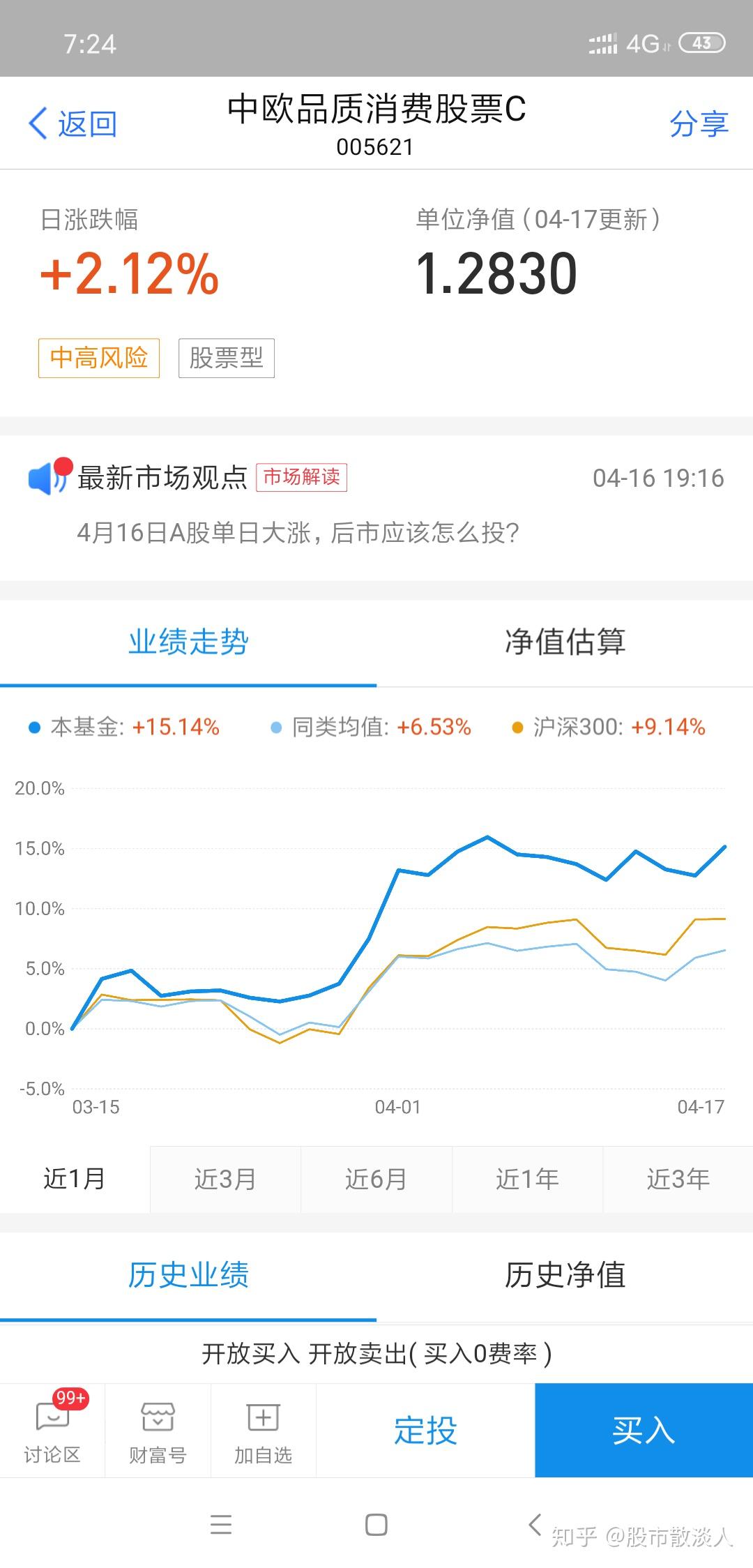Select the 业绩走势 tab
Screen dimensions: 753x1568
coord(188,642)
